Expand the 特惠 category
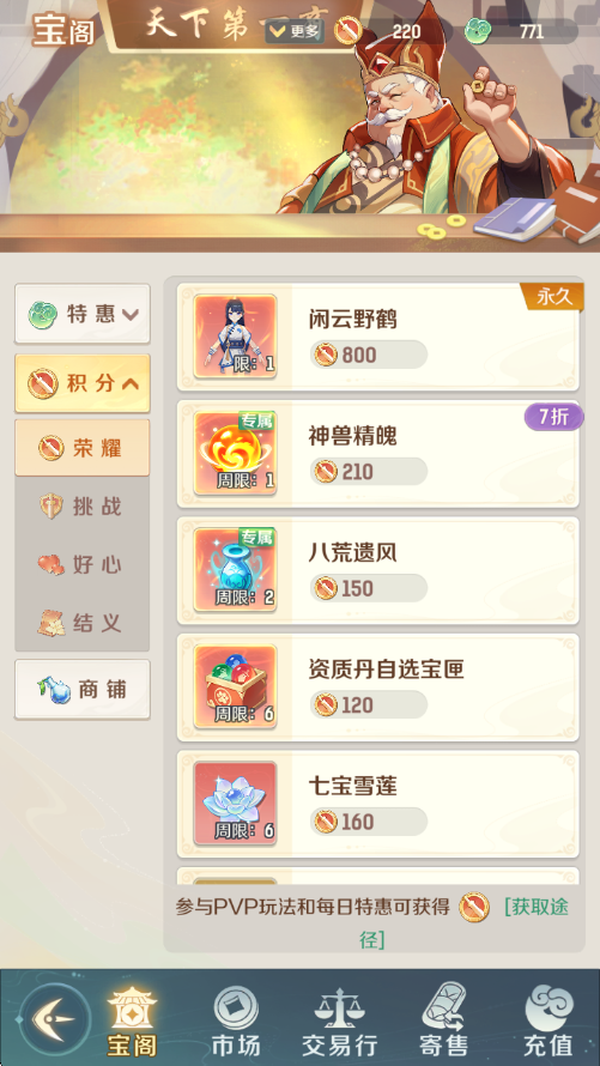600x1066 pixels. [x=82, y=314]
